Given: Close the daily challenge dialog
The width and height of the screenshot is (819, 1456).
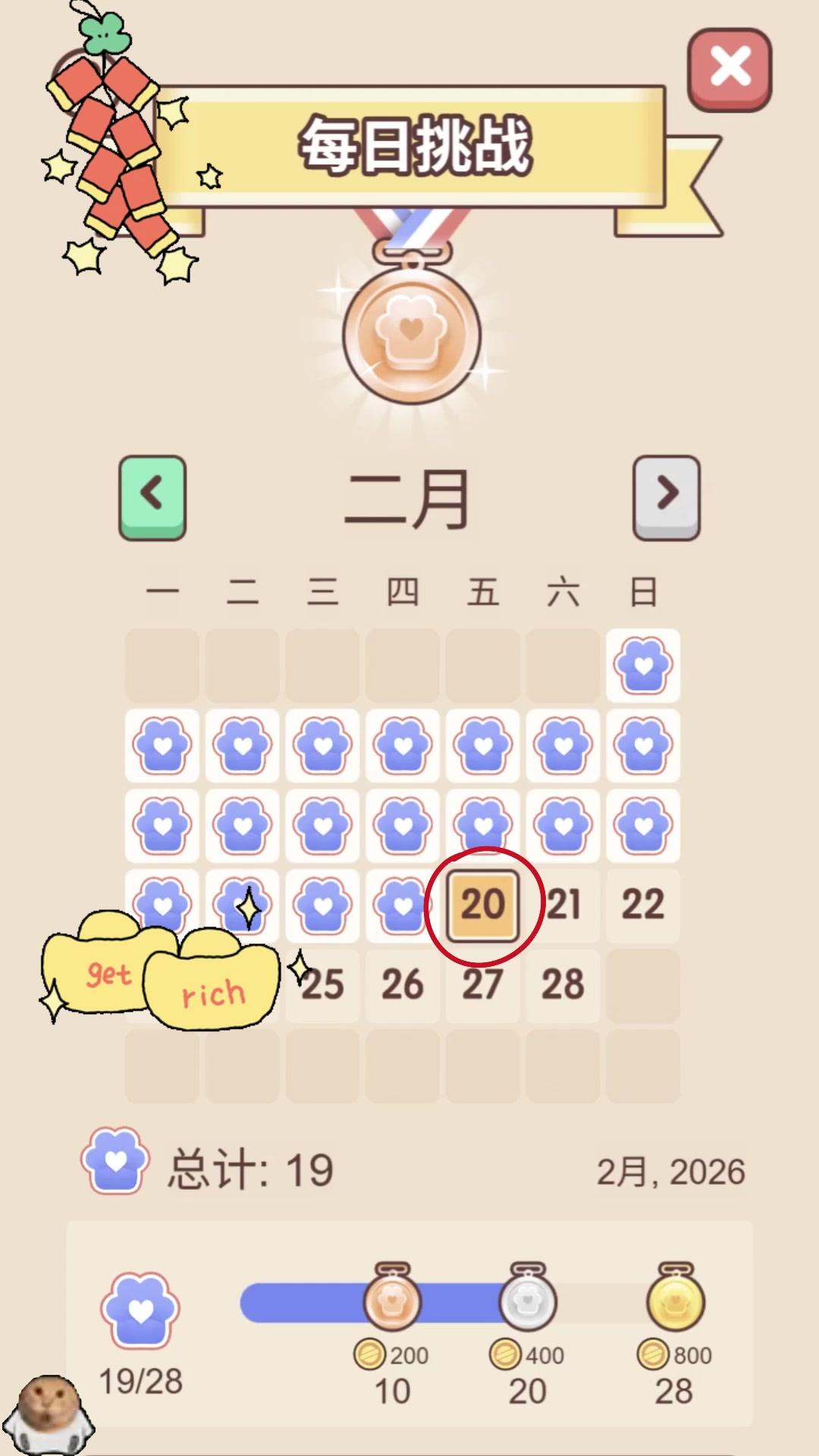Looking at the screenshot, I should point(729,68).
